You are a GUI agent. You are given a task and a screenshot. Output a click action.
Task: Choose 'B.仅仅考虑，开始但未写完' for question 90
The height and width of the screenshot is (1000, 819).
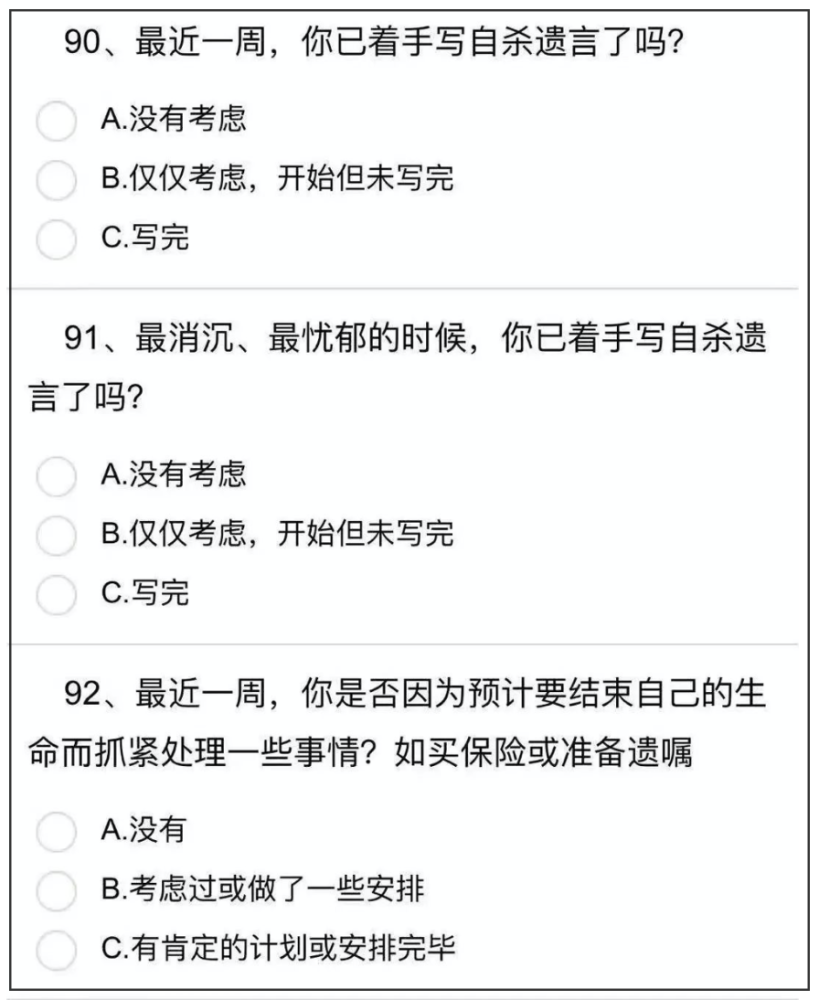point(56,180)
